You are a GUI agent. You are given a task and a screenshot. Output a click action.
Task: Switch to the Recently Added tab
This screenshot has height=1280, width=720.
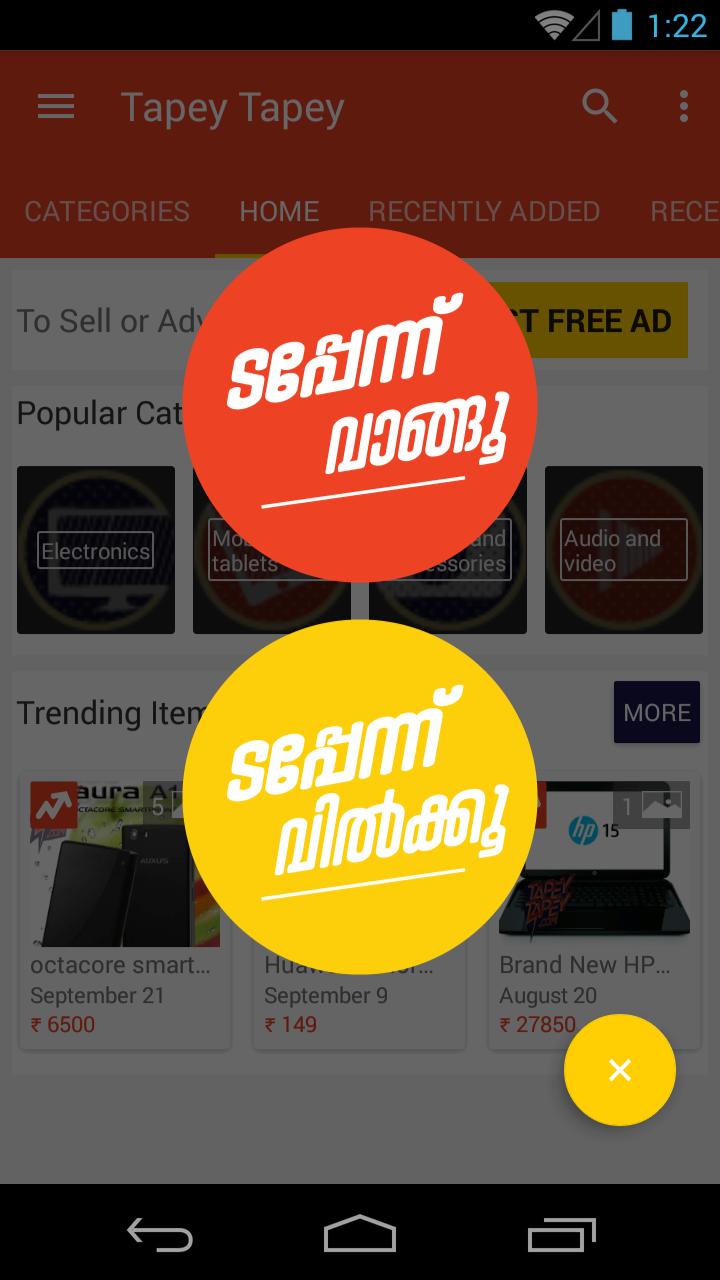[484, 211]
